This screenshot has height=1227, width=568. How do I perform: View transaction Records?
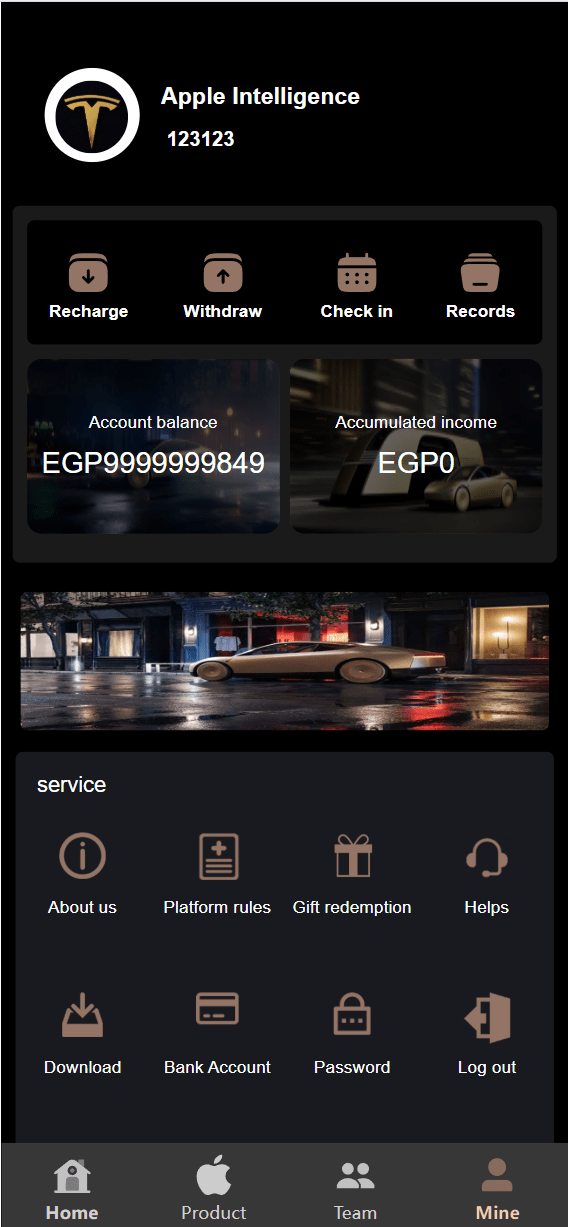(480, 286)
